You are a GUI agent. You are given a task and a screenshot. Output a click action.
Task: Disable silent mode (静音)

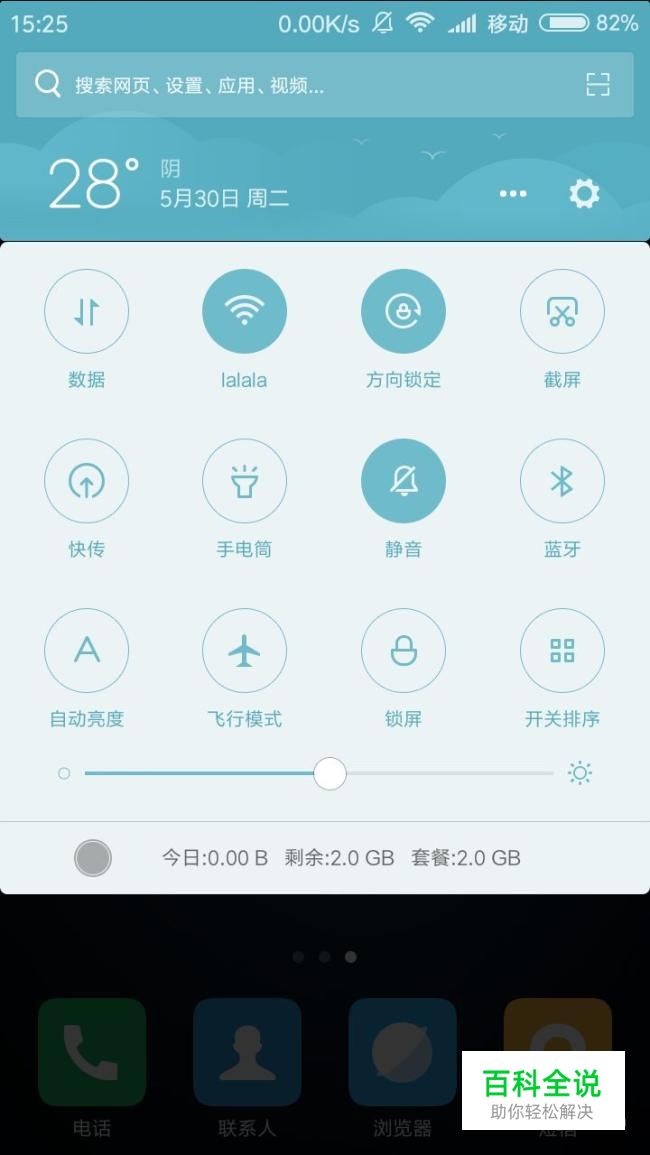(x=403, y=482)
